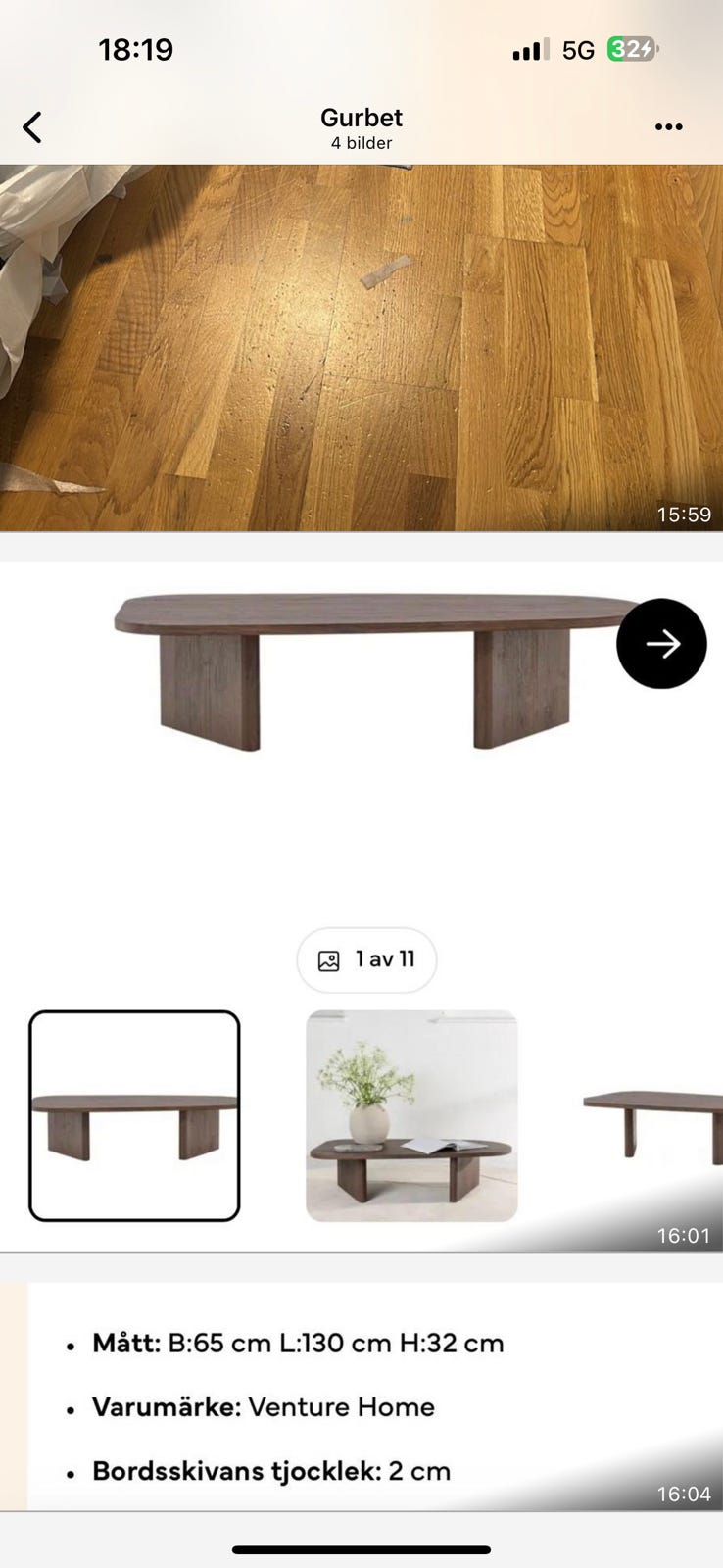The image size is (723, 1568).
Task: Tap the cellular signal bars icon
Action: (528, 48)
